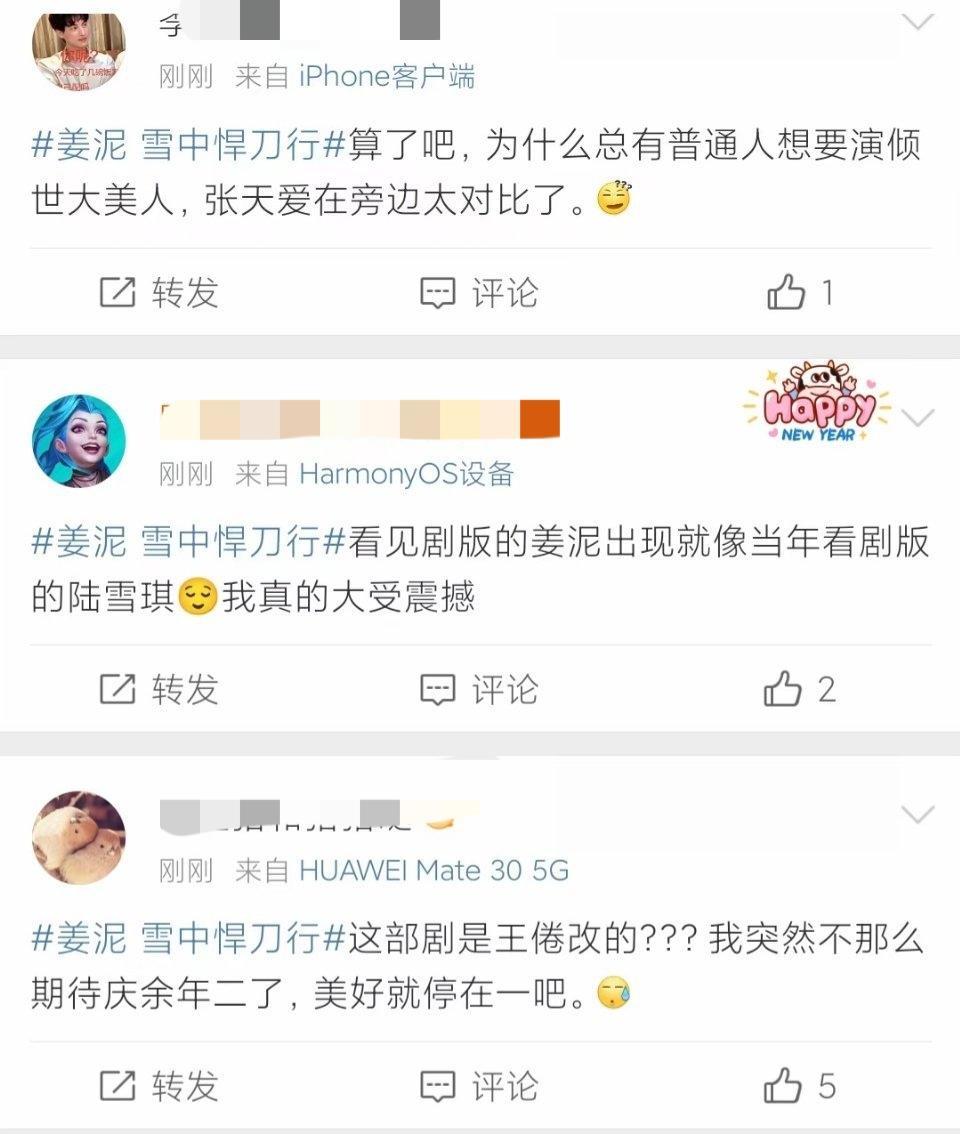Like the post mentioning 张天爱
Screen dimensions: 960x1134
[800, 293]
